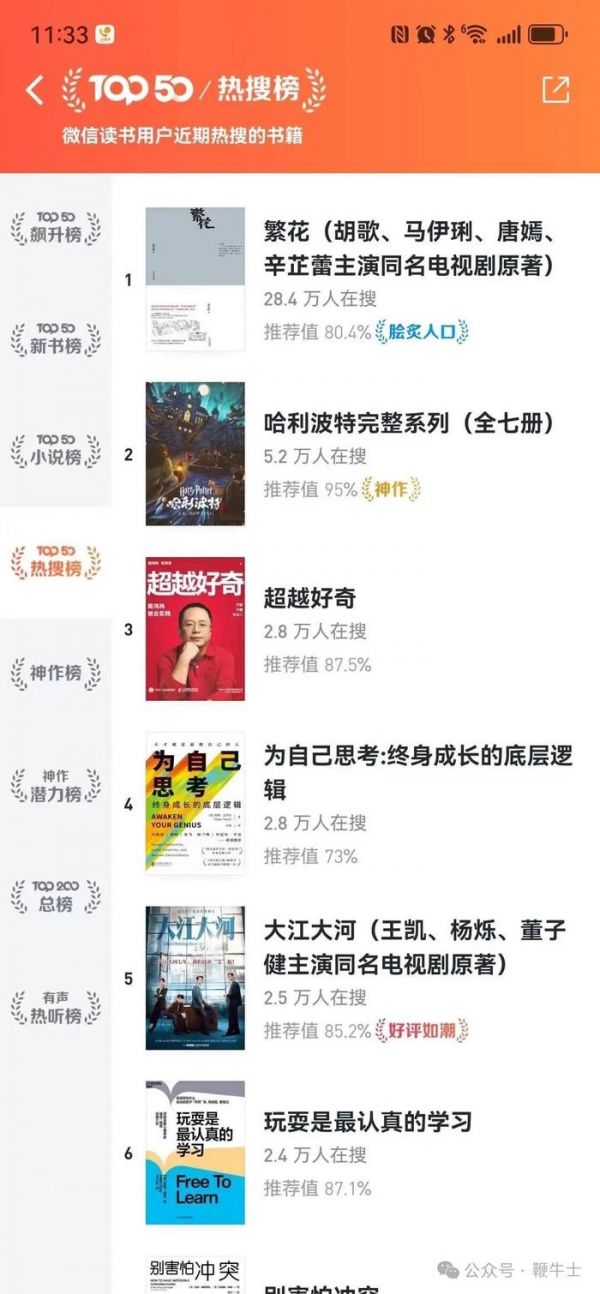Share the TOP 50 热搜榜 list

coord(555,89)
